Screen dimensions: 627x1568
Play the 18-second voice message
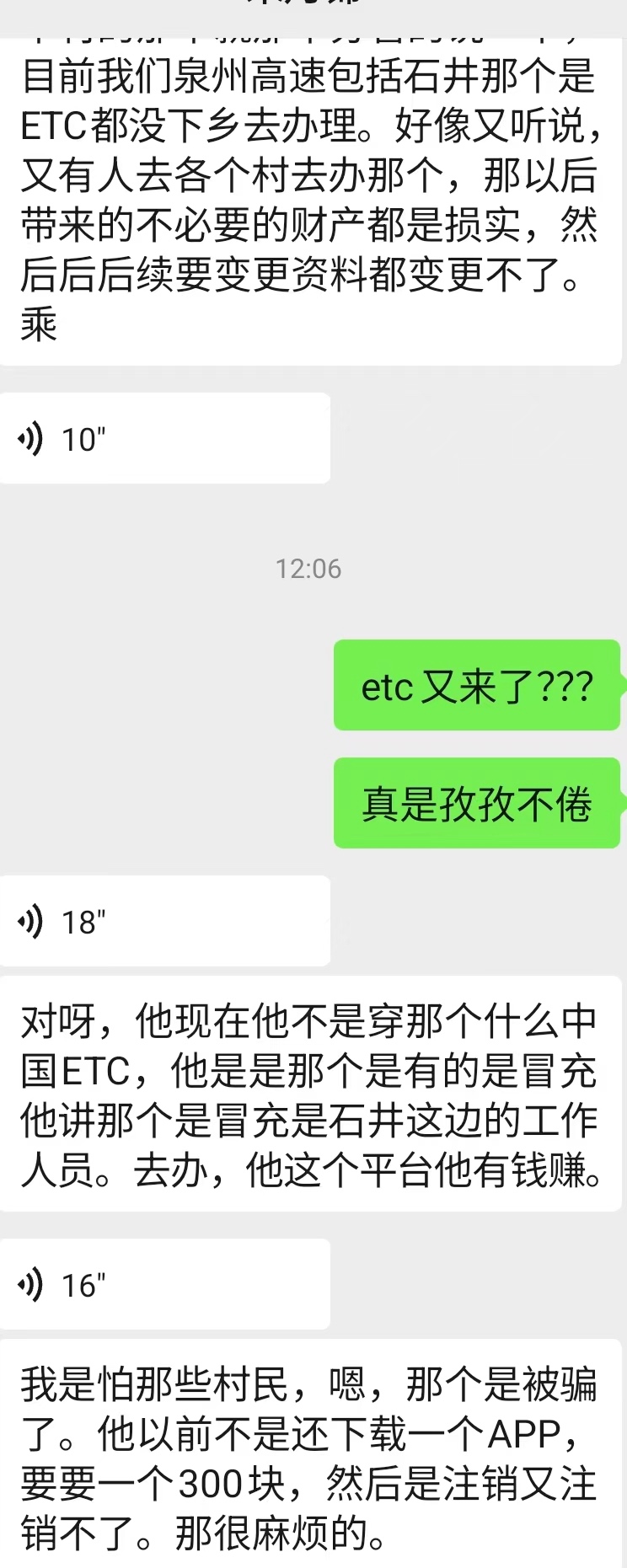pos(164,921)
